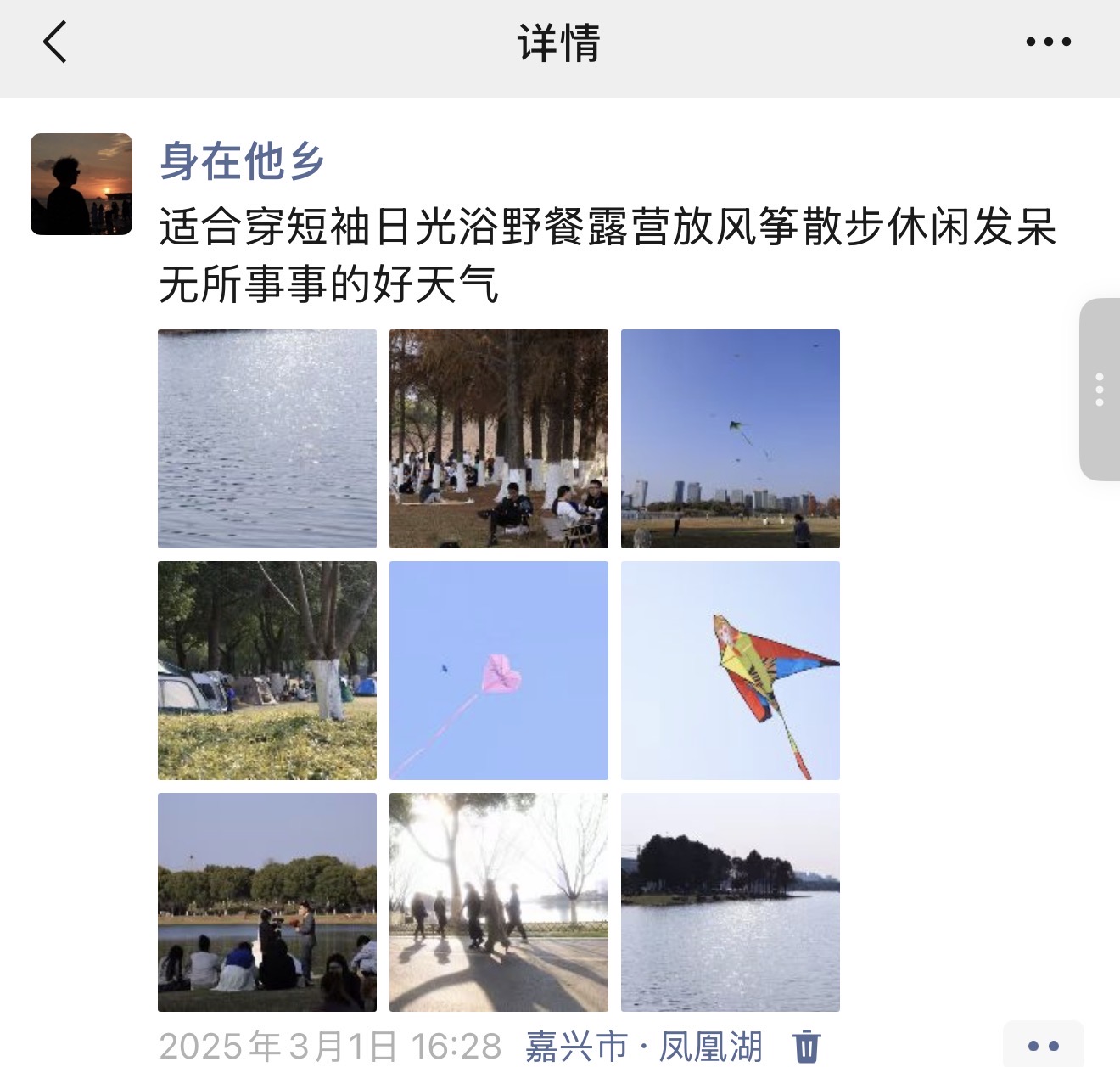This screenshot has width=1120, height=1067.
Task: View the sparkling water photo
Action: click(267, 439)
